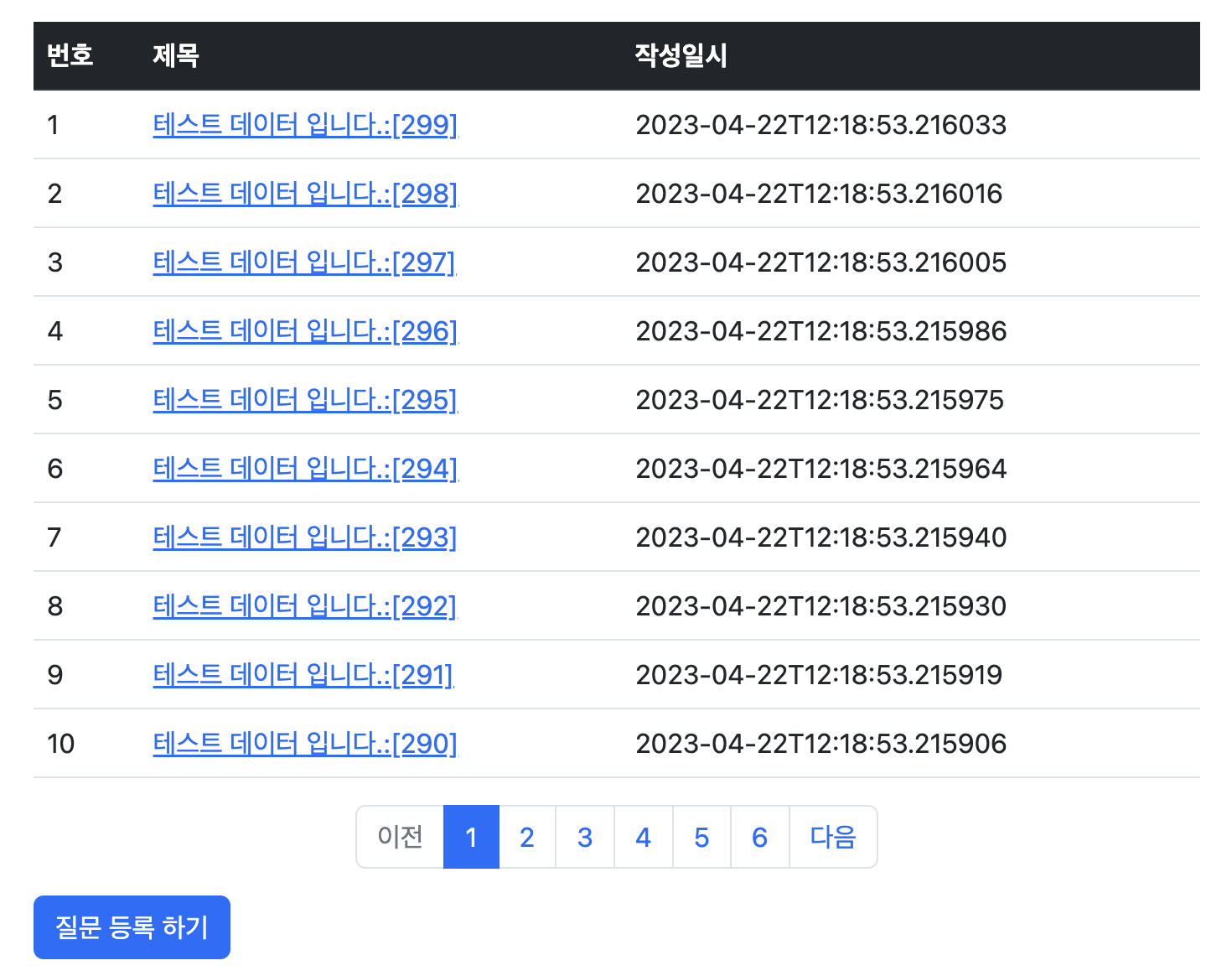Open the post titled 테스트 데이터 입니다.:[299]
1232x976 pixels.
(305, 125)
